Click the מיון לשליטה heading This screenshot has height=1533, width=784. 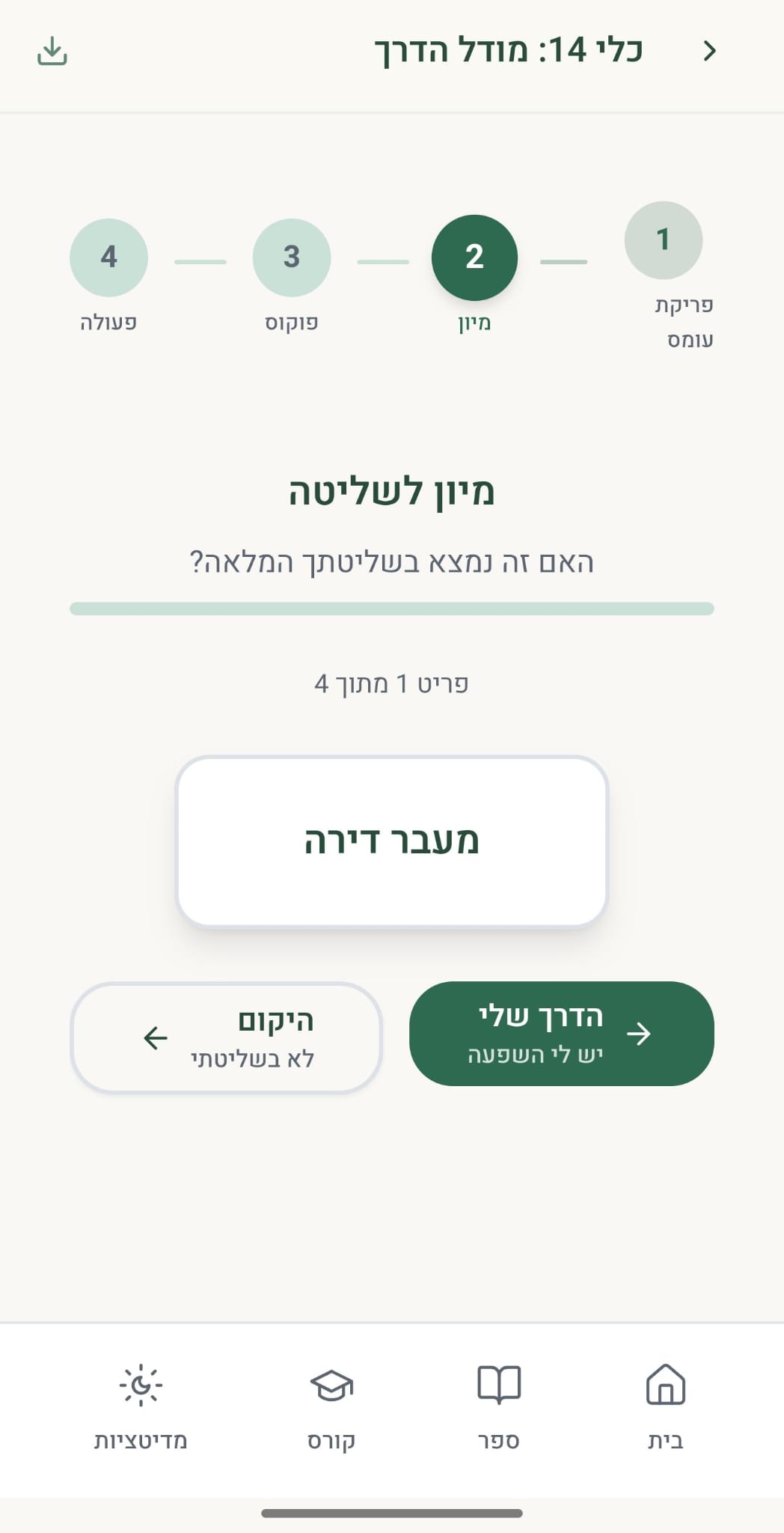(x=391, y=493)
